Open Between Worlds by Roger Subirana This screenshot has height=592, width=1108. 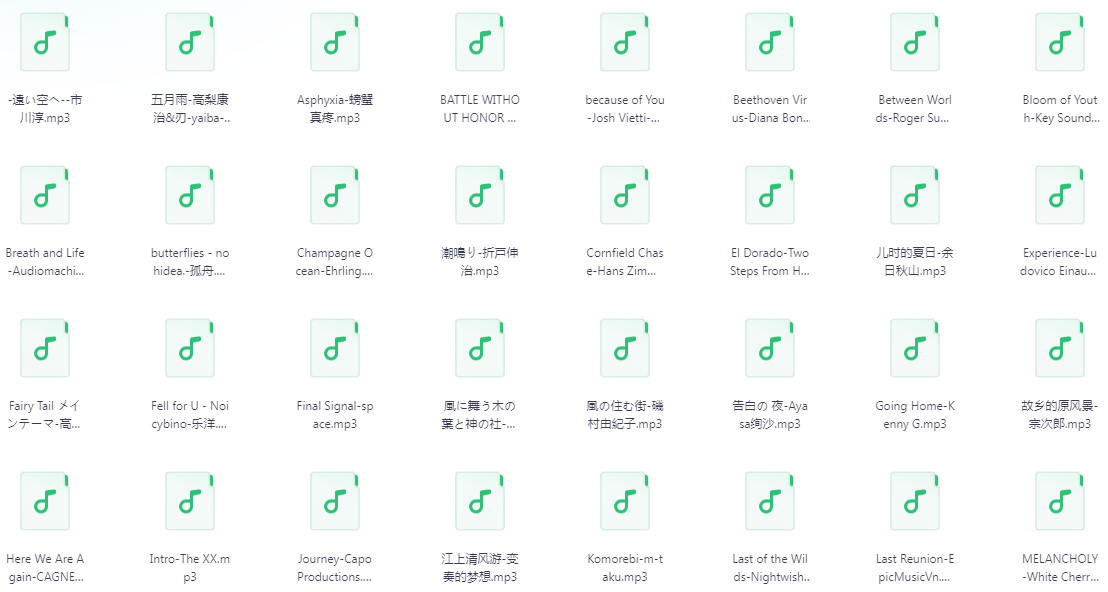point(915,42)
